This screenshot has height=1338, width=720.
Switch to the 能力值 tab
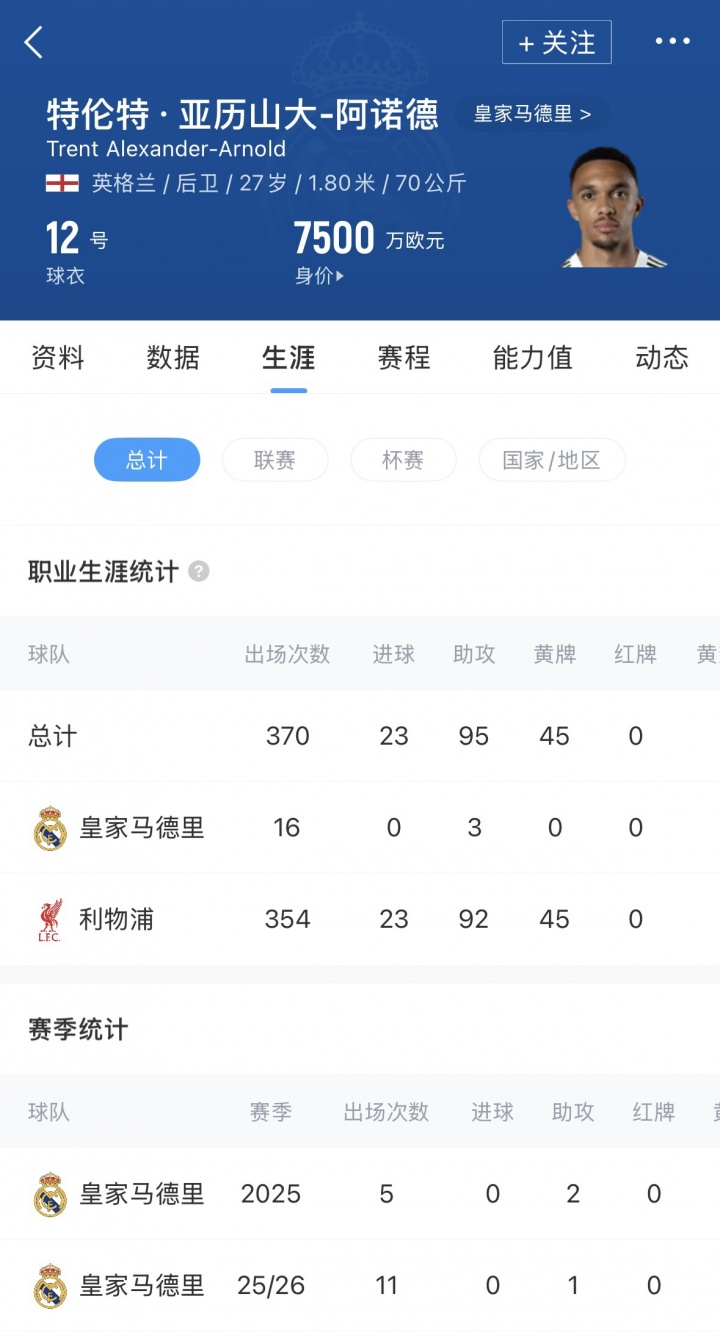click(x=532, y=357)
